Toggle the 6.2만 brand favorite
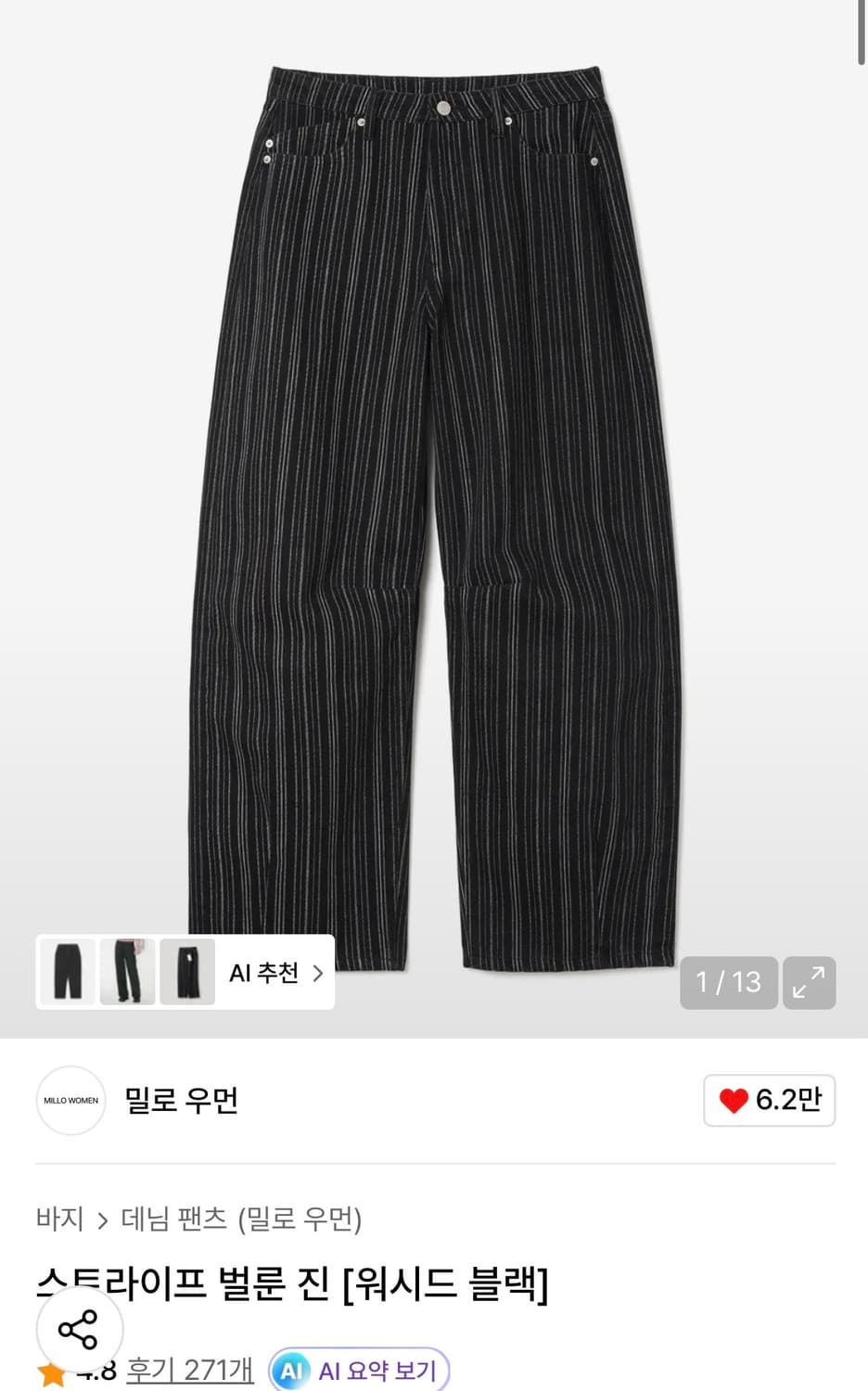Screen dimensions: 868x1391 point(769,1101)
